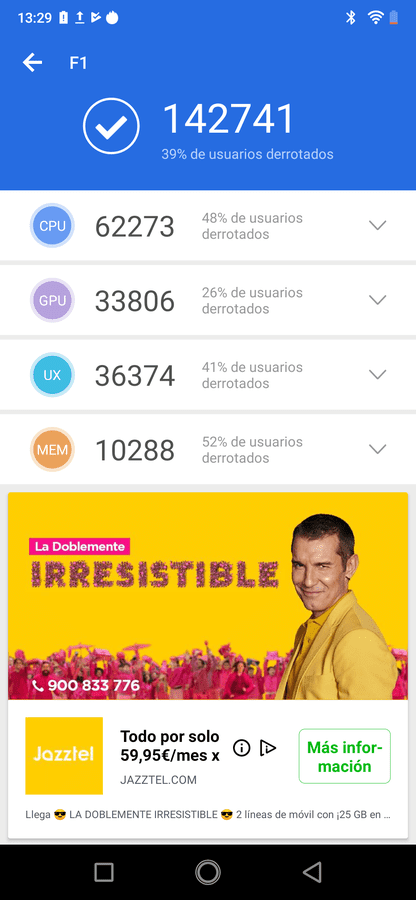Open the system recent apps button
Viewport: 416px width, 900px height.
click(x=104, y=872)
